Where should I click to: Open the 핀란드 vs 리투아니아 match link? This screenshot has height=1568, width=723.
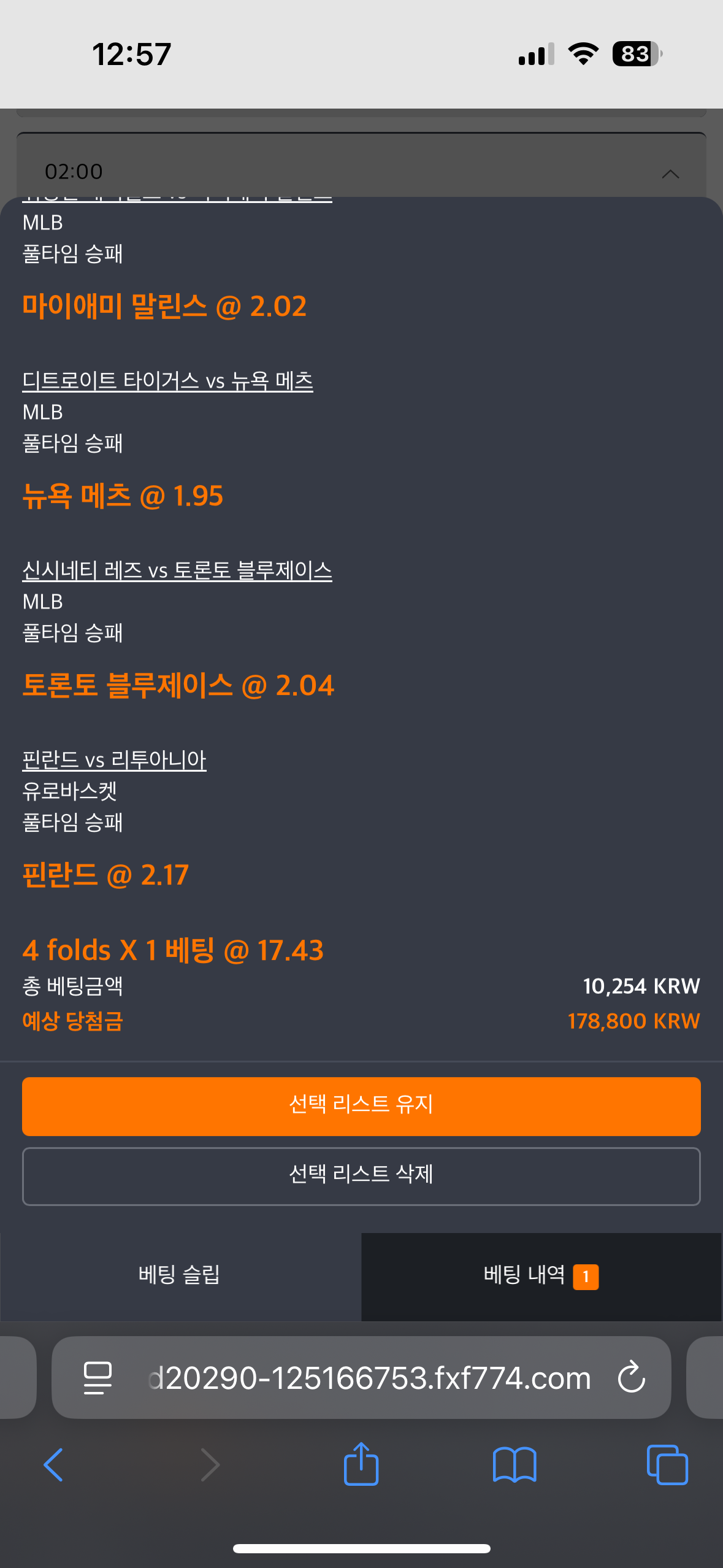pos(114,760)
